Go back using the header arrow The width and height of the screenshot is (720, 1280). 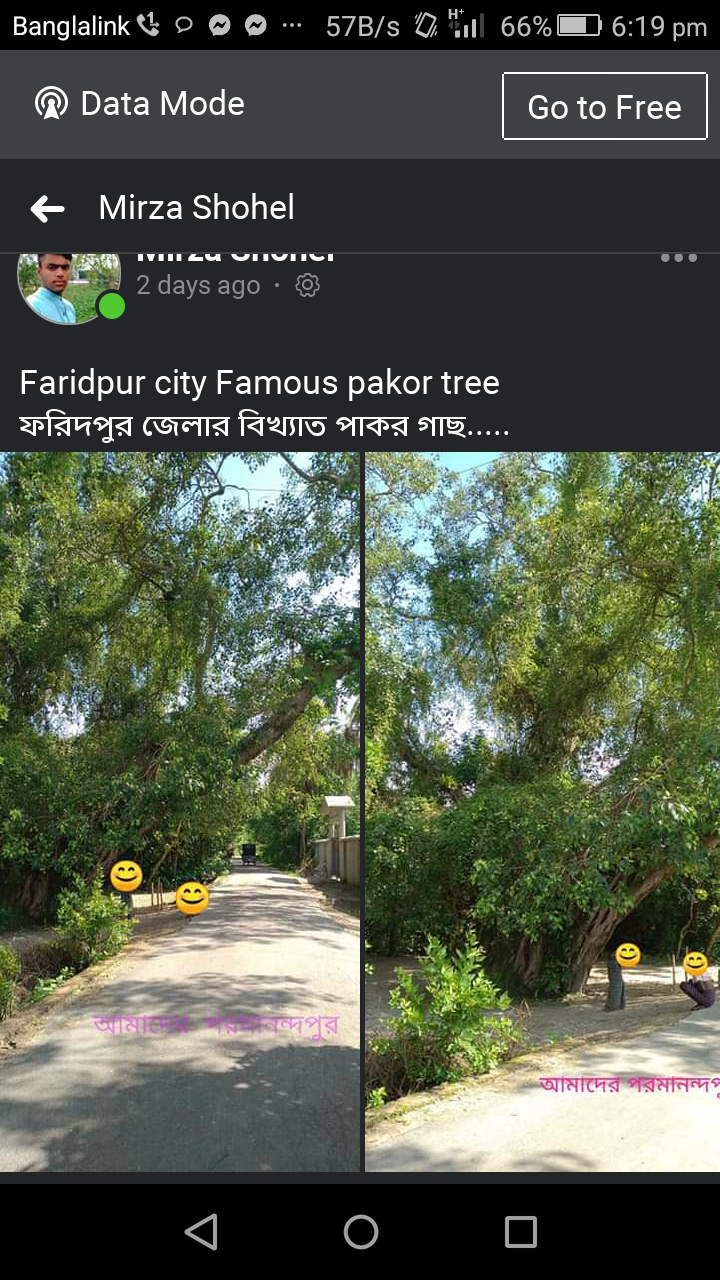coord(47,208)
